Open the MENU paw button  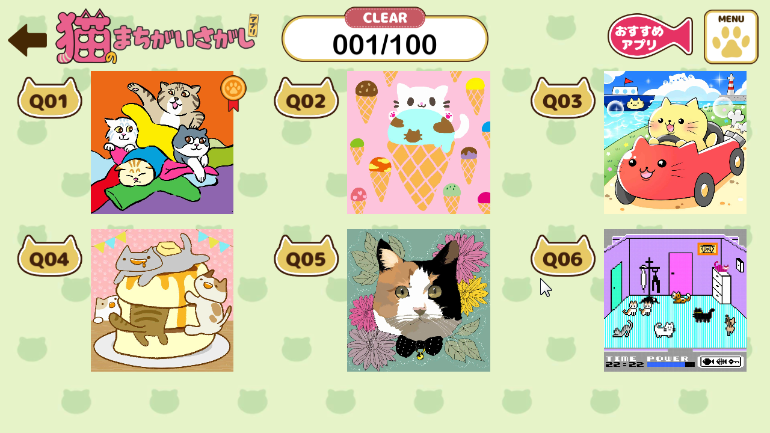(731, 37)
